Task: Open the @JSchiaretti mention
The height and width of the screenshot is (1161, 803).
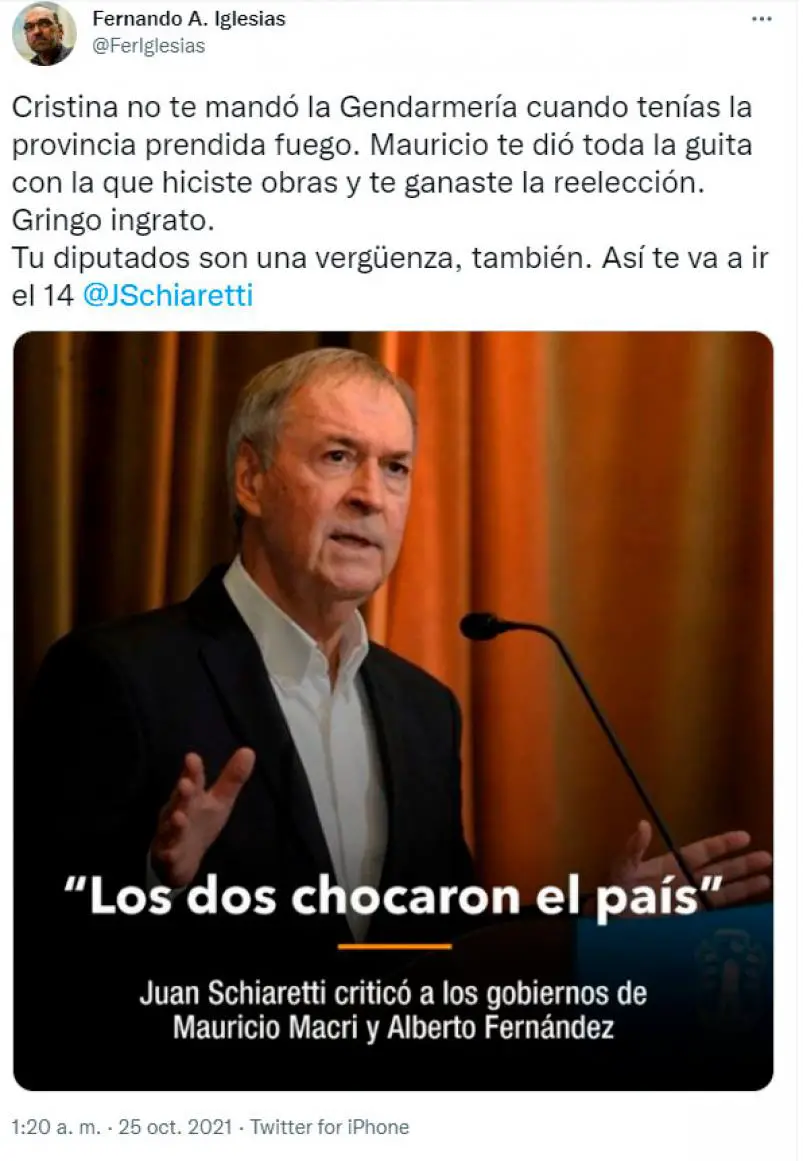Action: pyautogui.click(x=167, y=296)
